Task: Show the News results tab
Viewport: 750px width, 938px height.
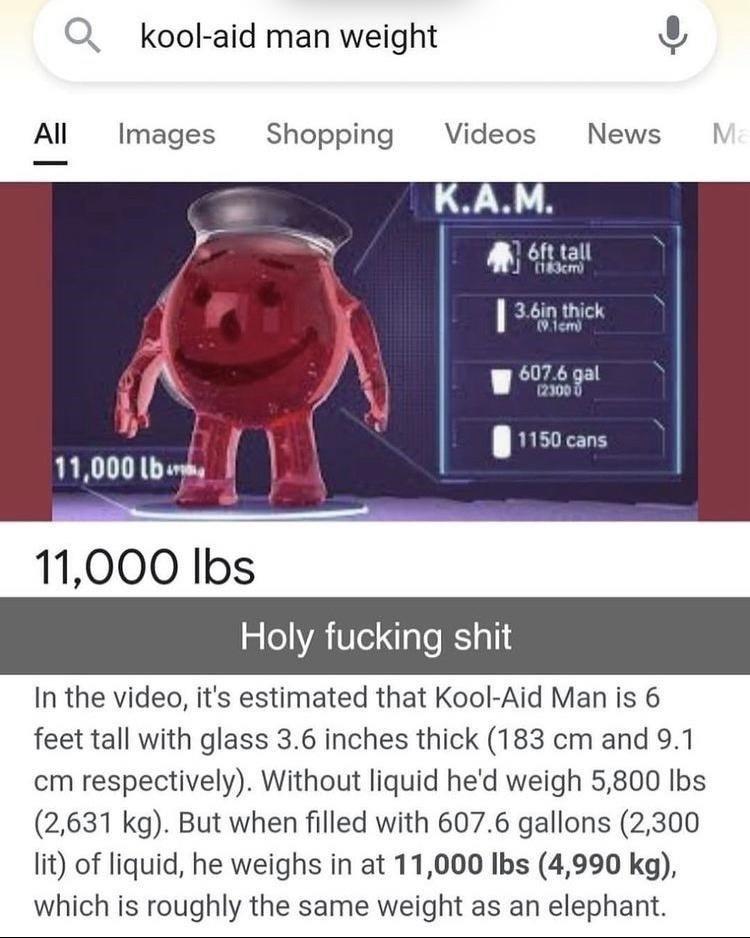Action: (x=623, y=134)
